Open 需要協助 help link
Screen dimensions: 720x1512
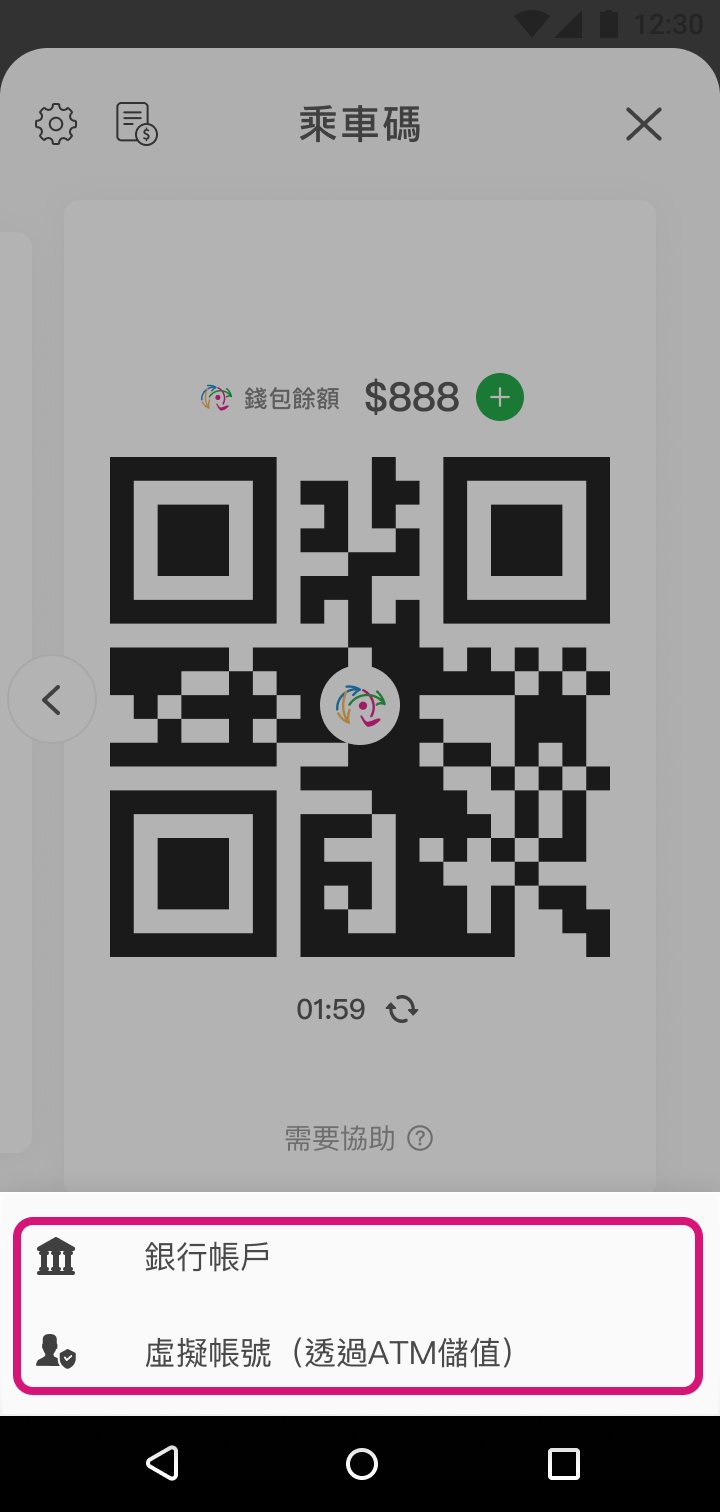[358, 1138]
